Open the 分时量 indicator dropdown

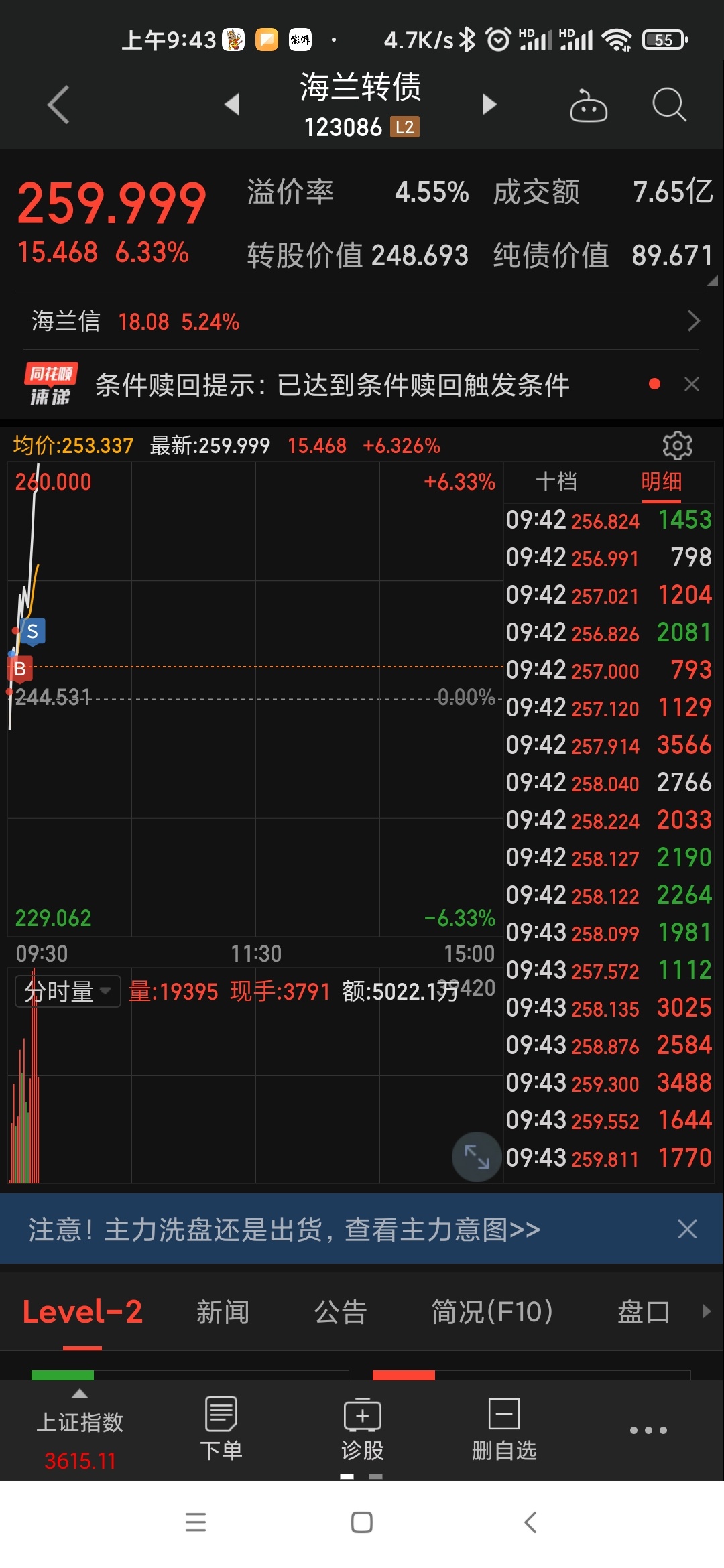68,991
